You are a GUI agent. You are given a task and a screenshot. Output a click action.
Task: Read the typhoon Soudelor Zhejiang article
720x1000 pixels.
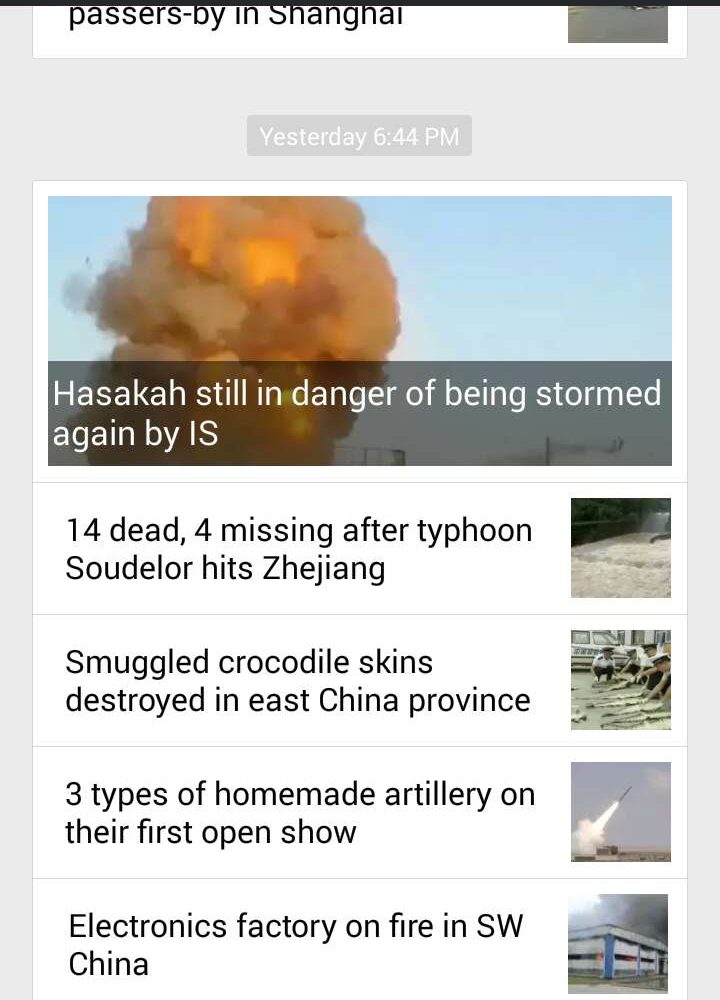click(300, 549)
